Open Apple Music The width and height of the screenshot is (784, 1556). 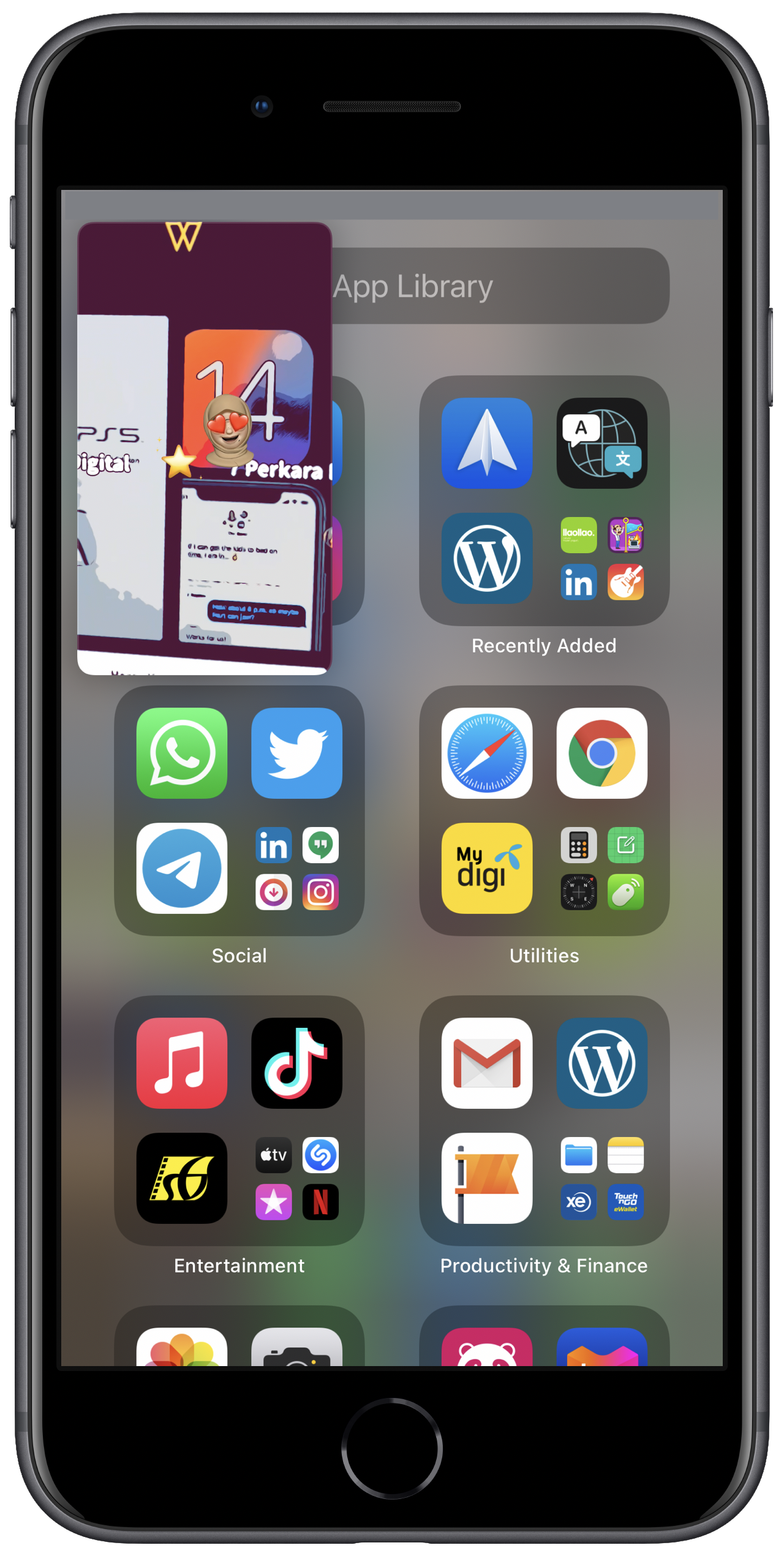click(x=182, y=1063)
